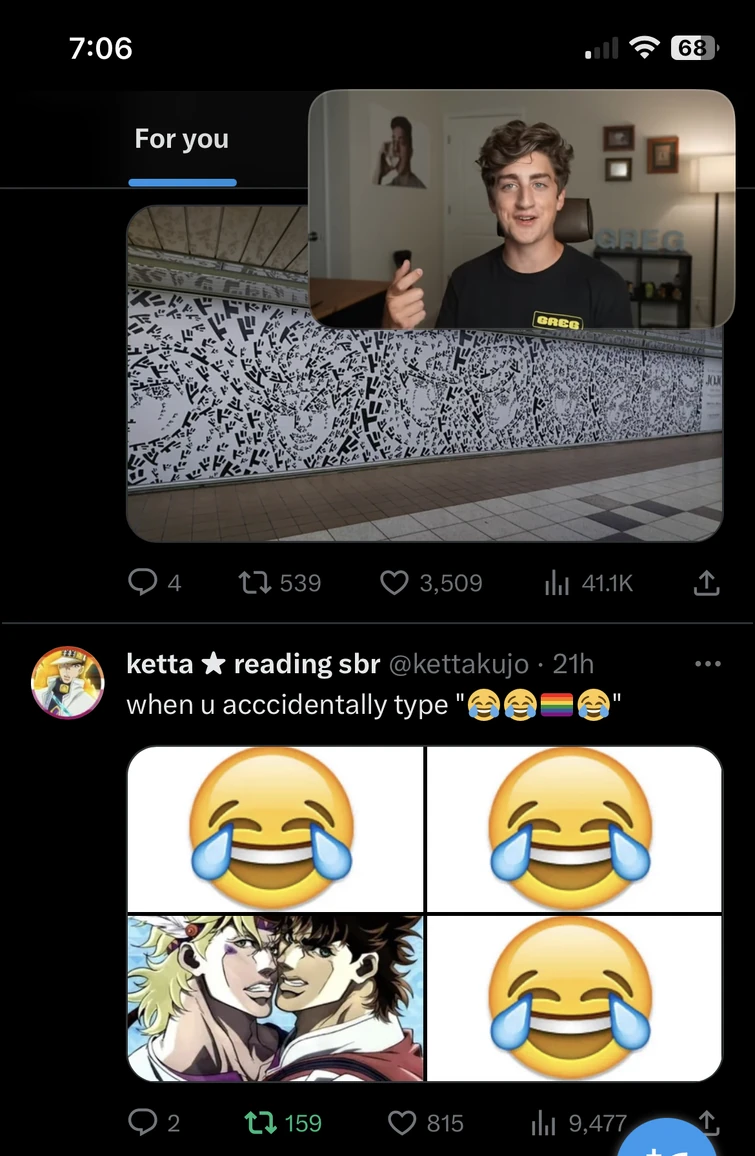This screenshot has width=755, height=1156.
Task: Undo repost on ketta's post
Action: (x=260, y=1123)
